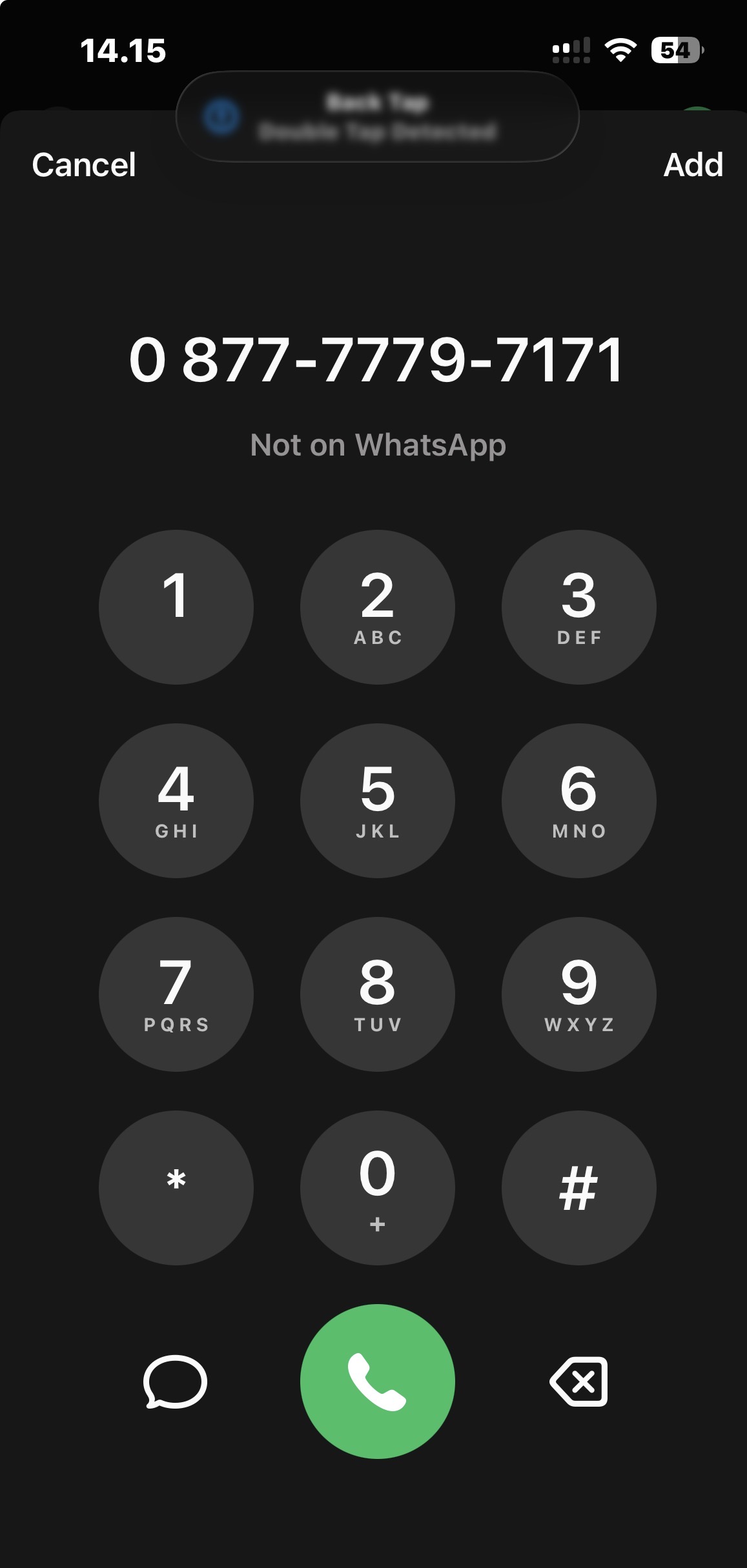Screen dimensions: 747x1568
Task: Dial digit 1 on keypad
Action: (x=176, y=607)
